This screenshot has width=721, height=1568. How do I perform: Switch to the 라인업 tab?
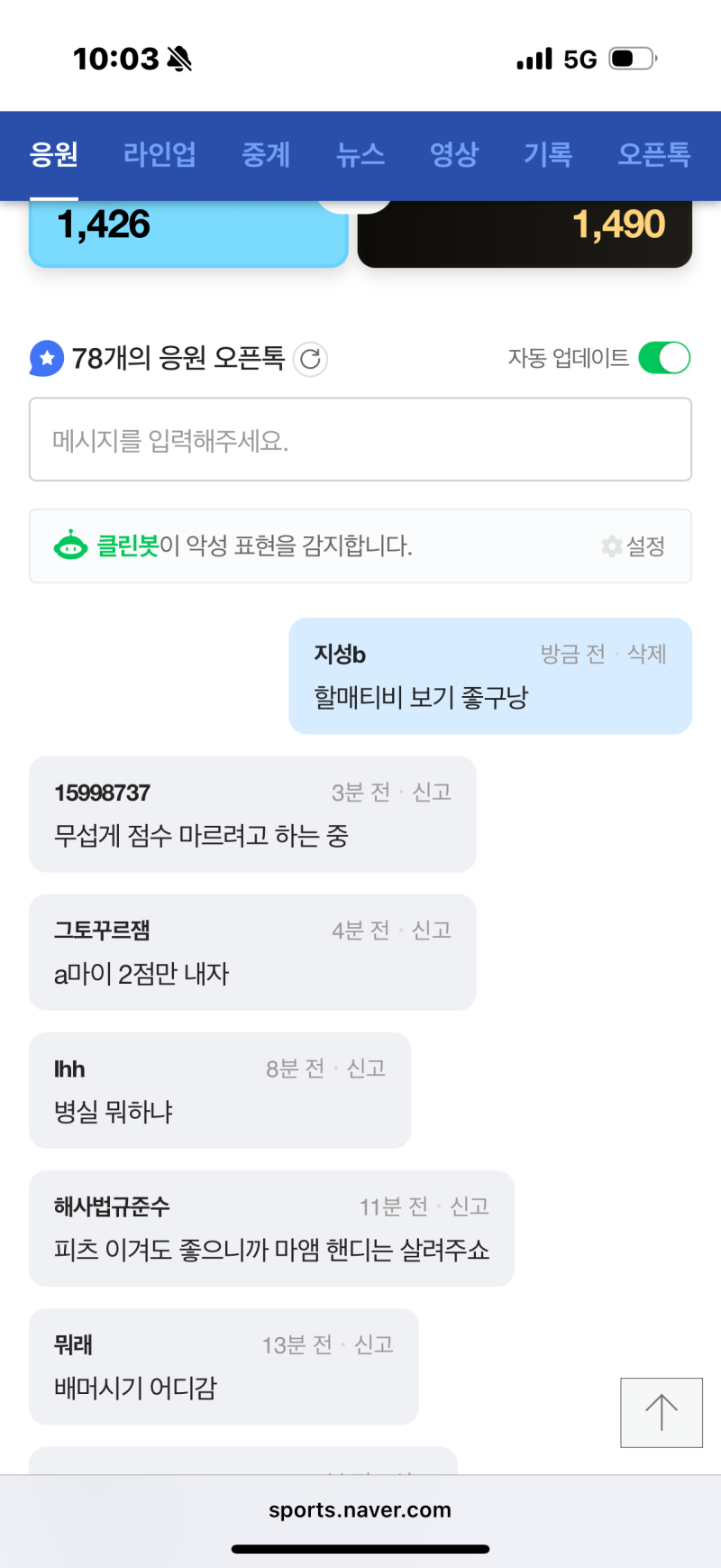click(160, 155)
